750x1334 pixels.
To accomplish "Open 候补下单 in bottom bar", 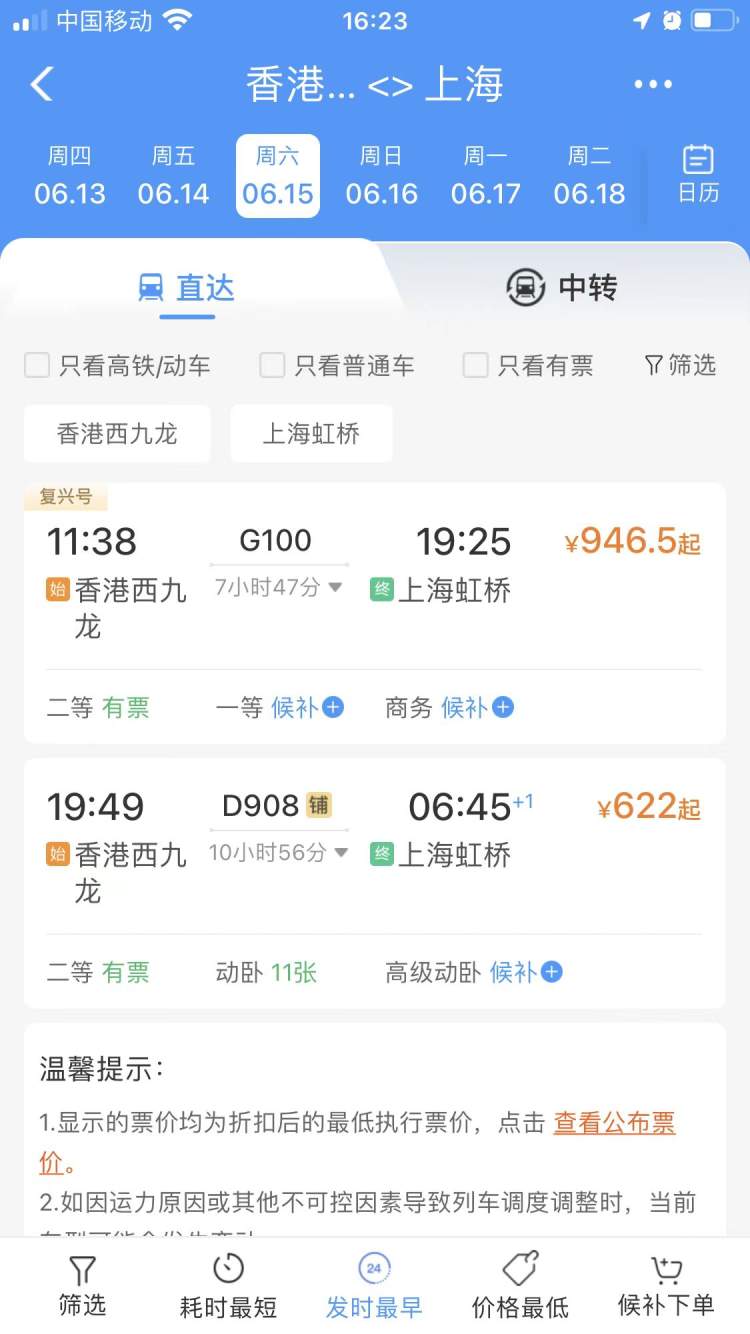I will [x=666, y=1287].
